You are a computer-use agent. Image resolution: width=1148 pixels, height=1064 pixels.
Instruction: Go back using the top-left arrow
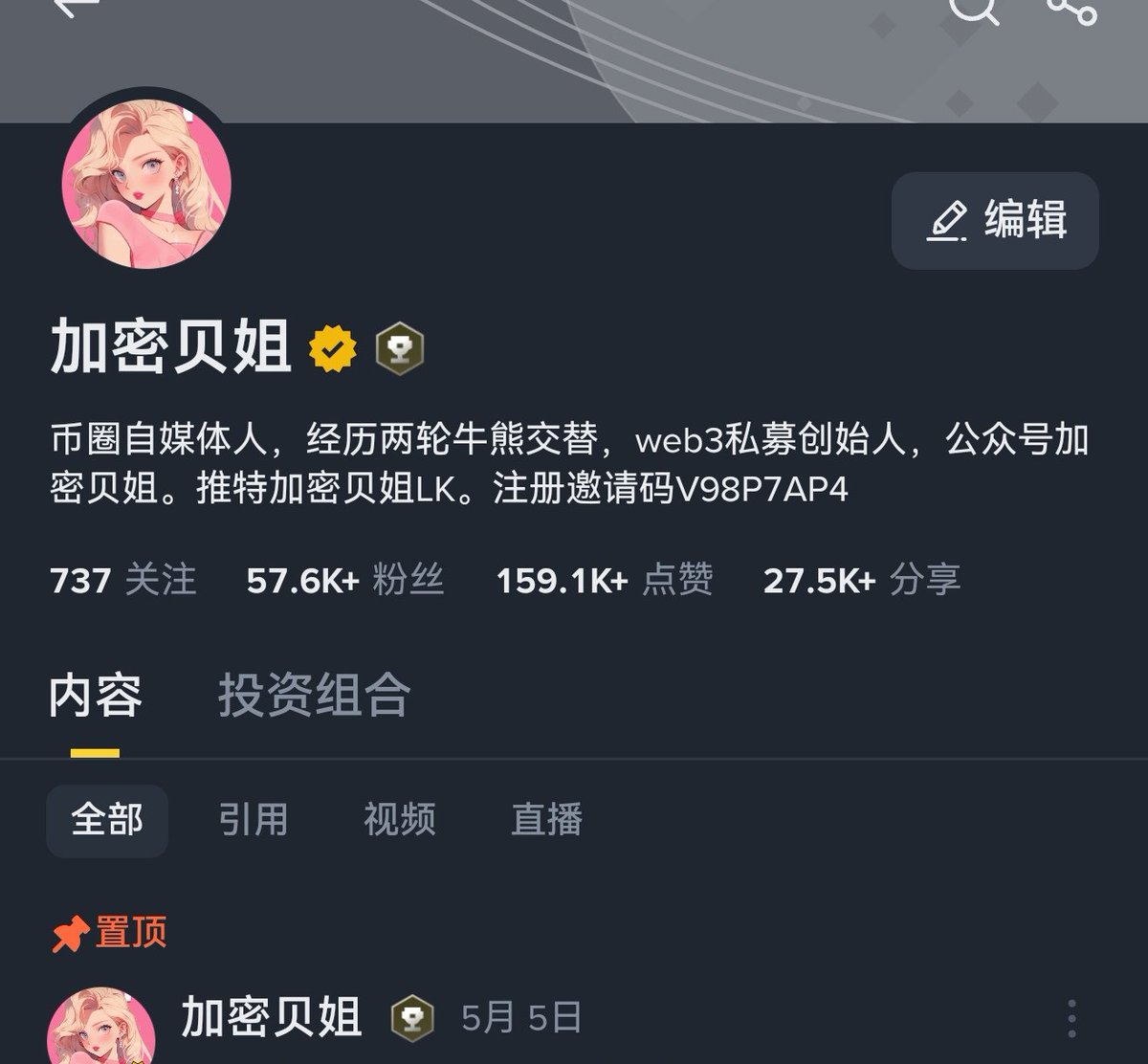pos(75,8)
